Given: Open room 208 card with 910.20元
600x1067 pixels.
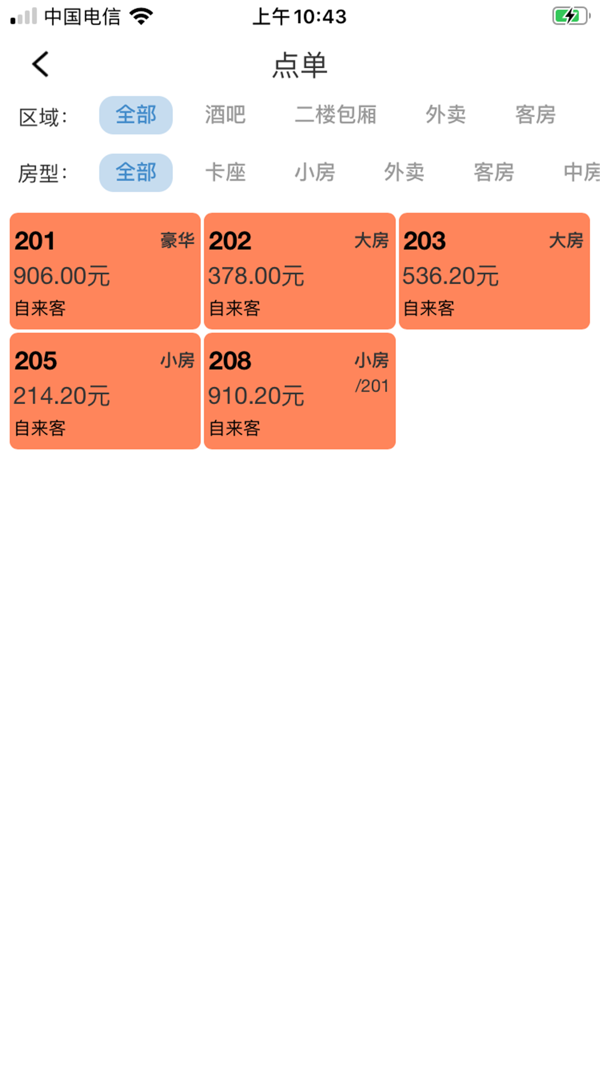Looking at the screenshot, I should [299, 391].
